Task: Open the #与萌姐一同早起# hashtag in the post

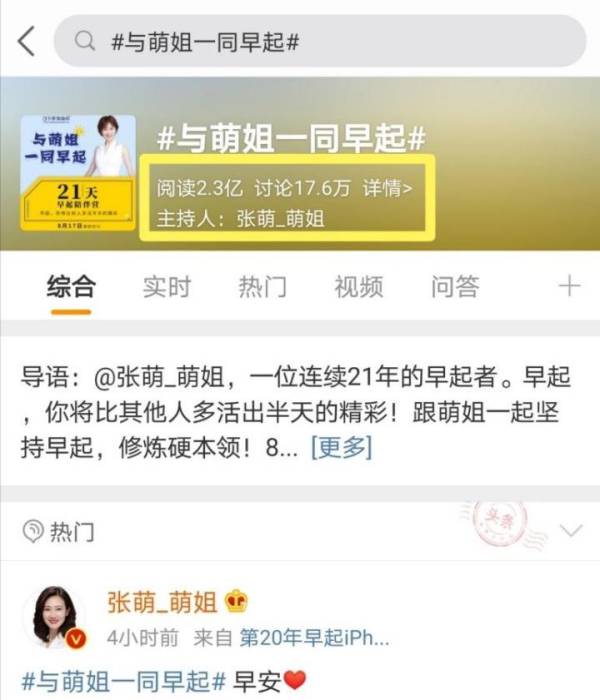Action: pos(123,681)
